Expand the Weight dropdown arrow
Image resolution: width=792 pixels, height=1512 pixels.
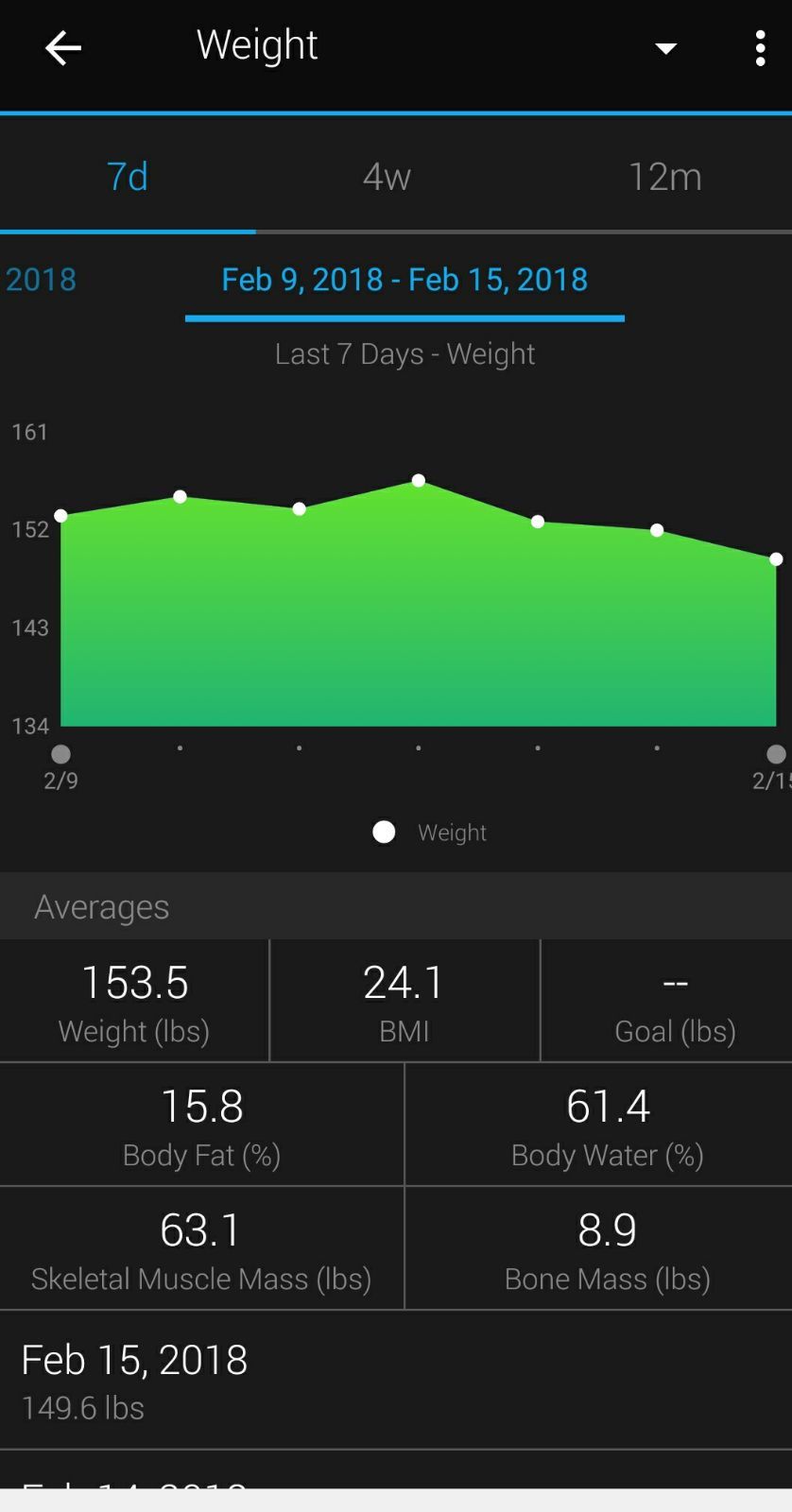pos(665,48)
